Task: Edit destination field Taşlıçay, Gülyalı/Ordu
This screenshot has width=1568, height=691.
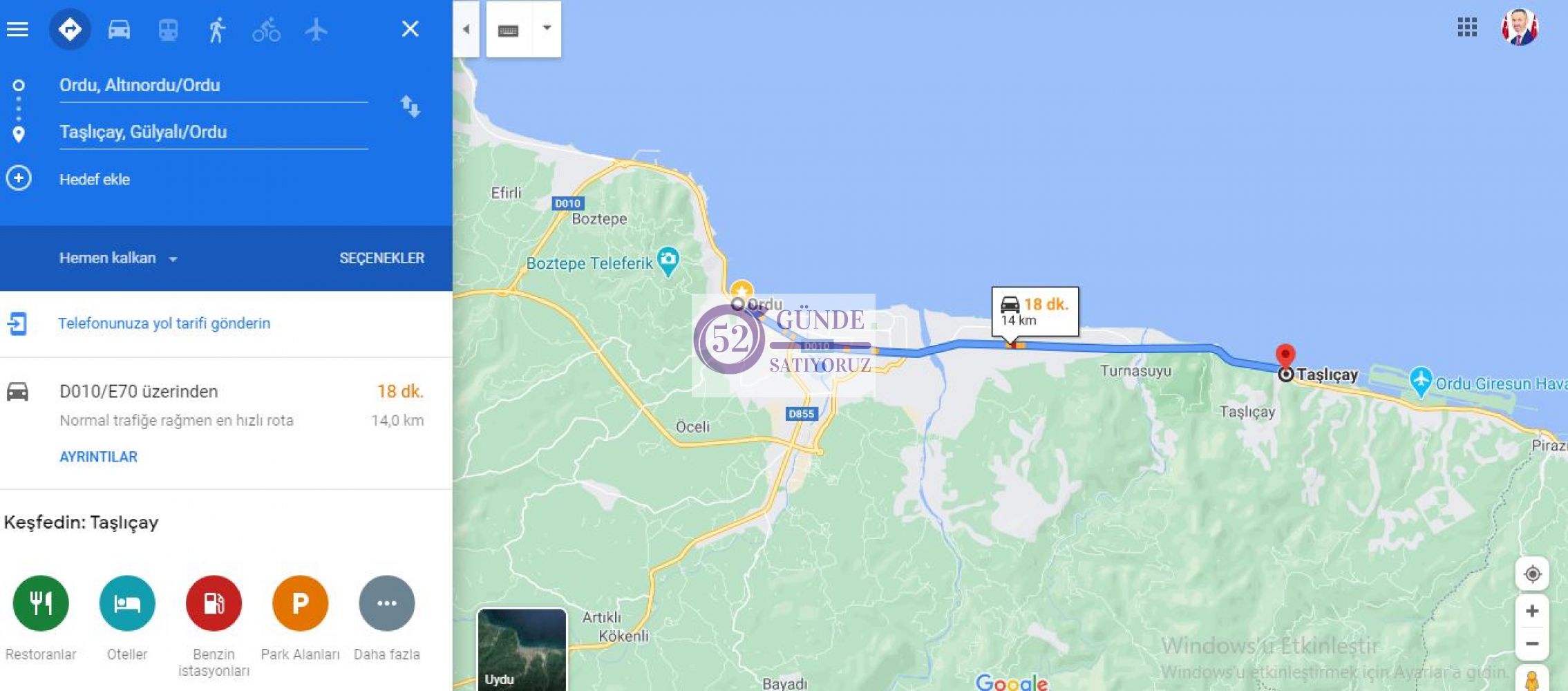Action: (213, 132)
